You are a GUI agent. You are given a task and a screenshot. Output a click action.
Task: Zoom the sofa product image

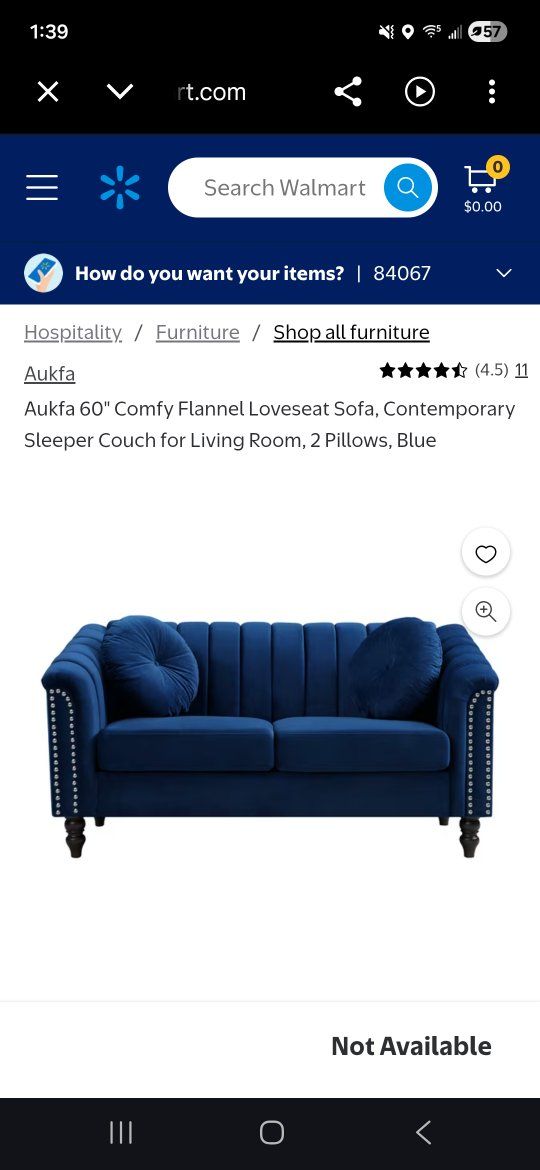(x=486, y=612)
